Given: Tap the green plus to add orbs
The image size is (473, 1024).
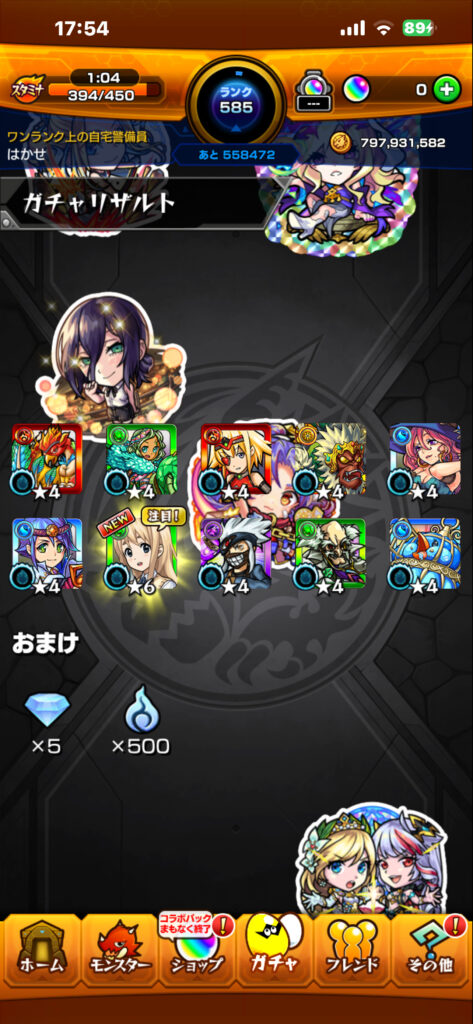Looking at the screenshot, I should [447, 89].
